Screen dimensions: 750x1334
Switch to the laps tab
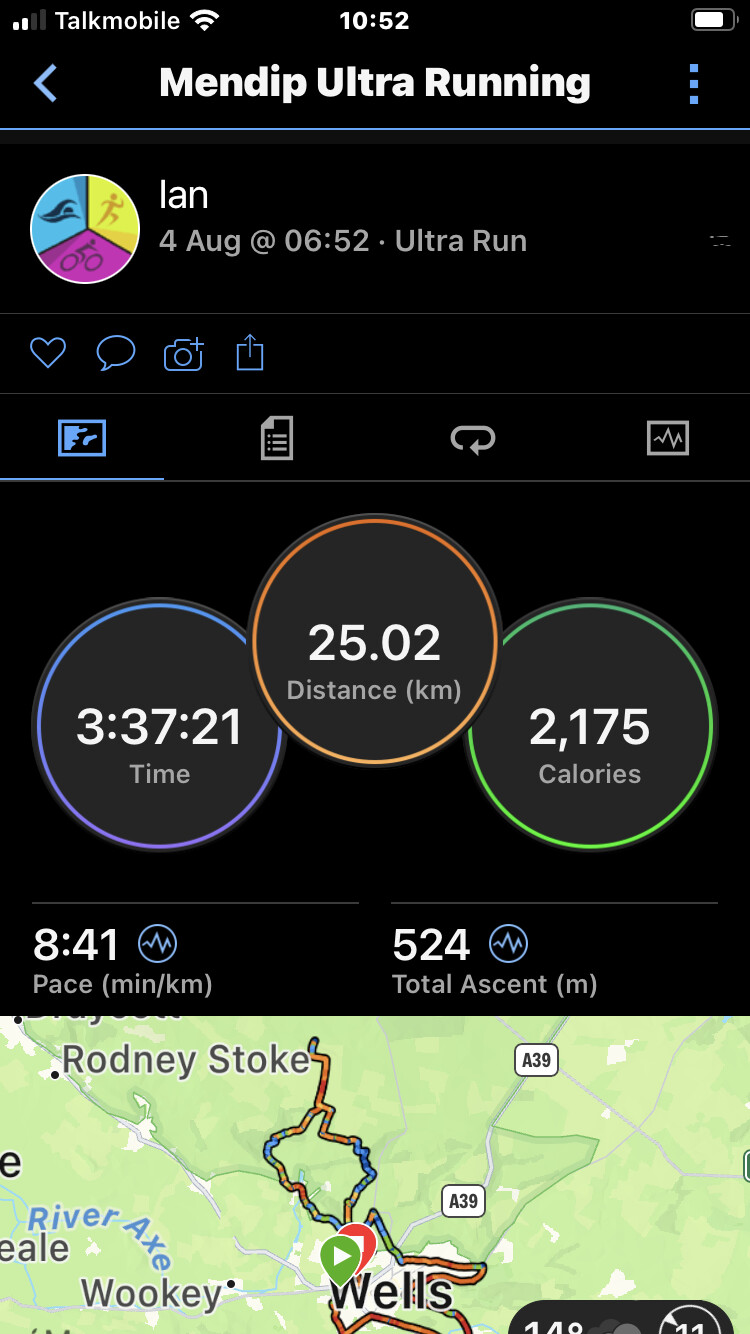pyautogui.click(x=472, y=438)
